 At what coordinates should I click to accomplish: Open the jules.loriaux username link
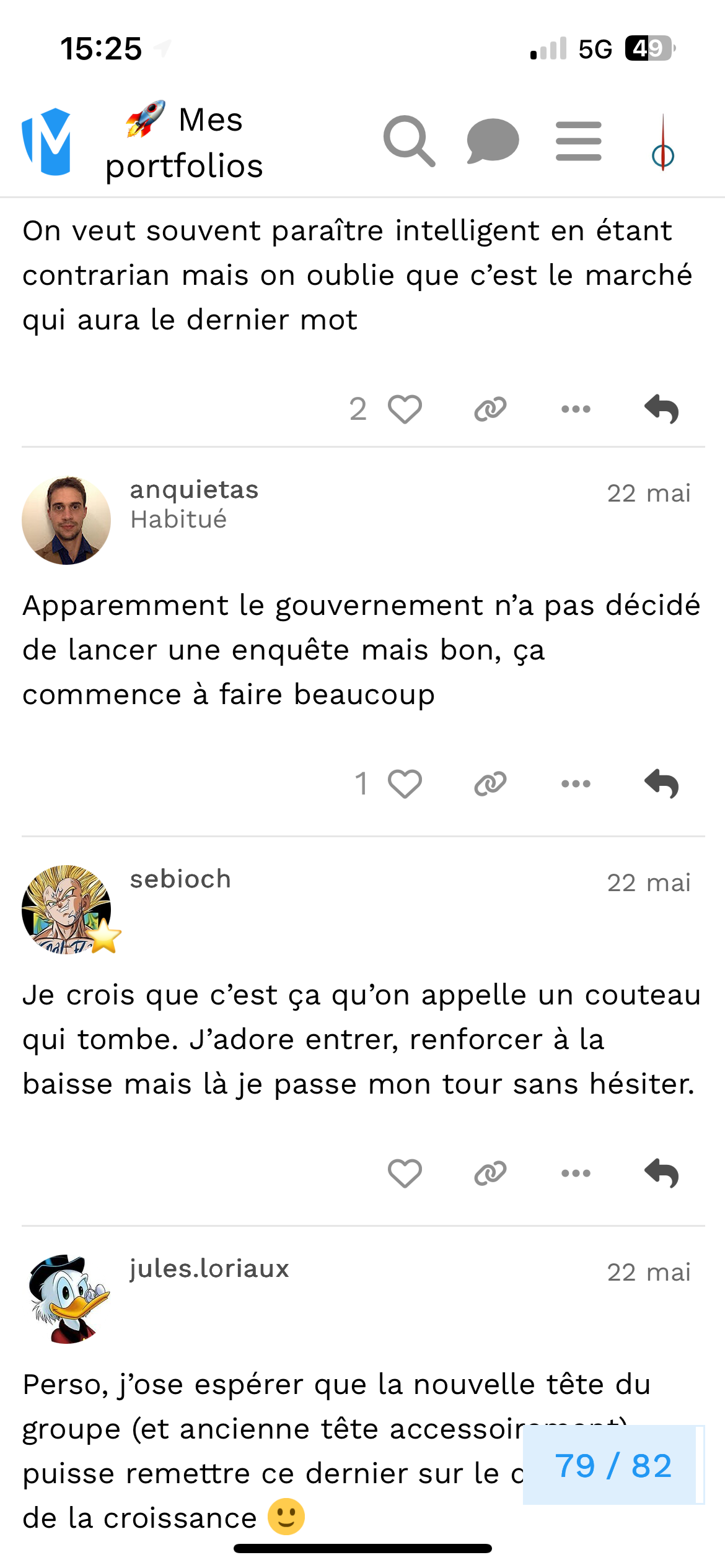[x=209, y=1269]
